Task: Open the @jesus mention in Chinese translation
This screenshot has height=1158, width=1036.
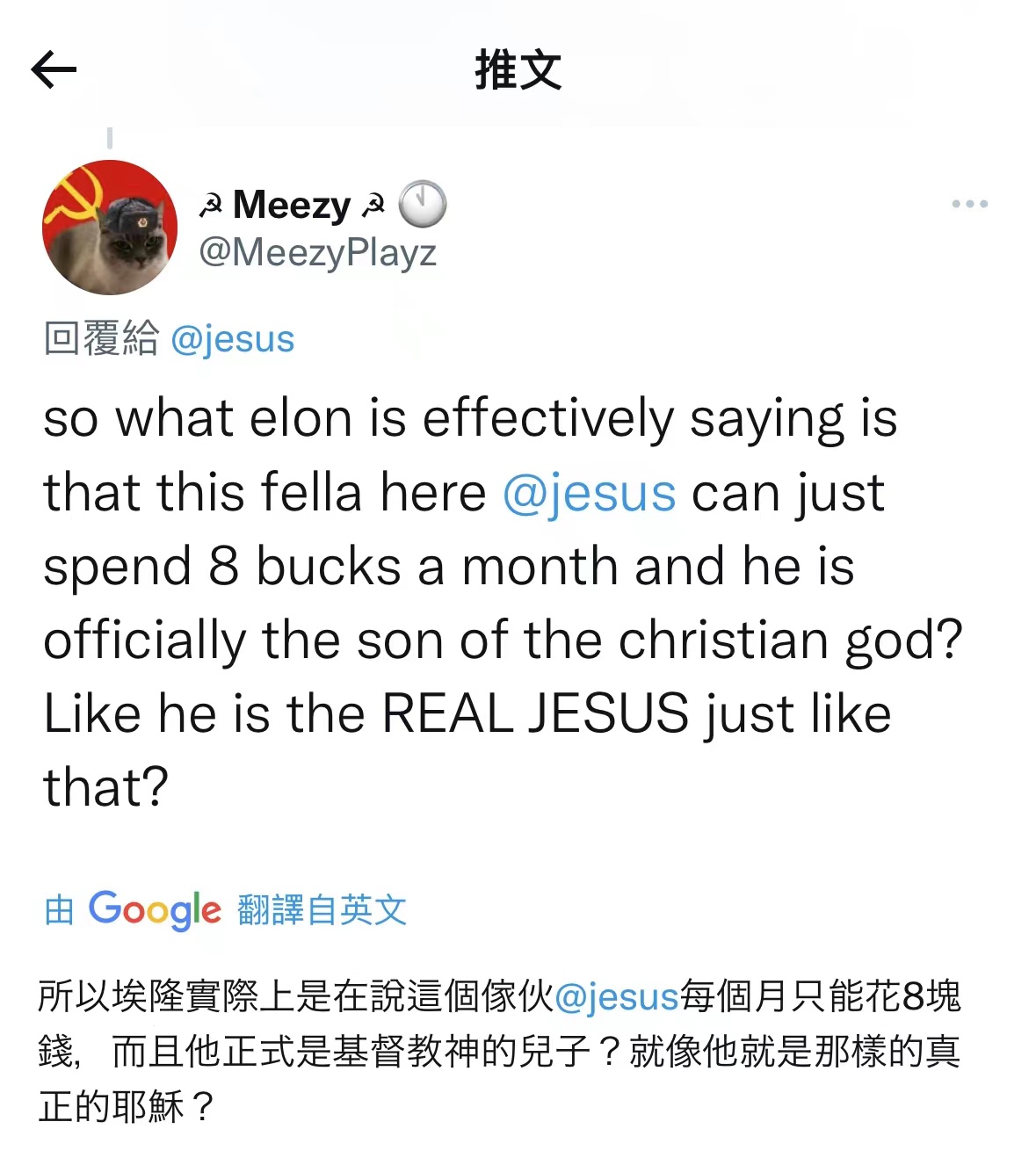Action: (x=617, y=997)
